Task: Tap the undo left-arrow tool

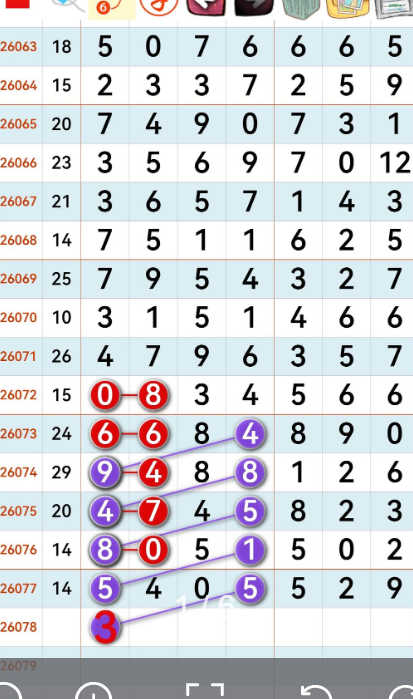Action: point(206,7)
